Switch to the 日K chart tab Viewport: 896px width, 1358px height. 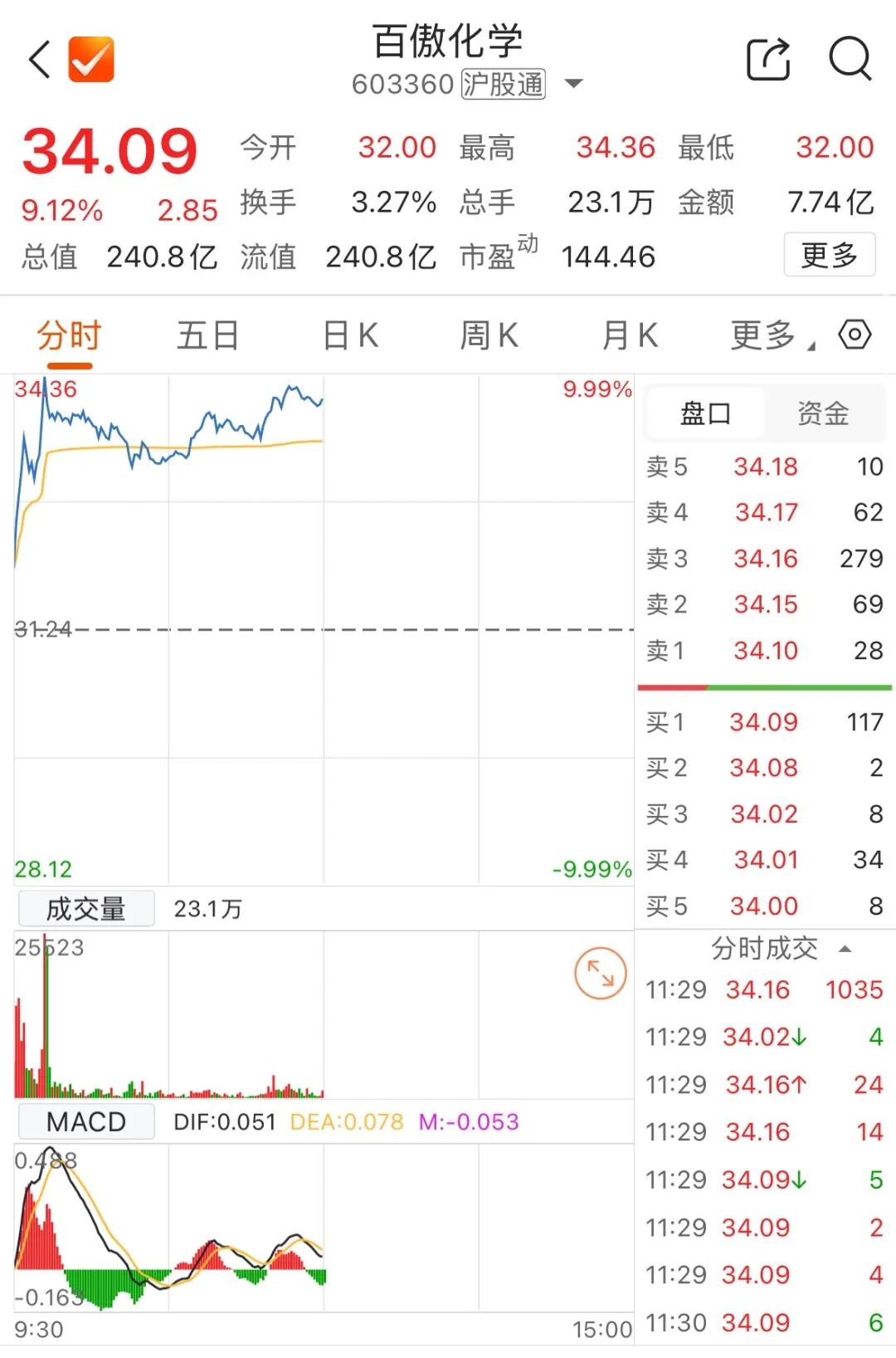(350, 336)
